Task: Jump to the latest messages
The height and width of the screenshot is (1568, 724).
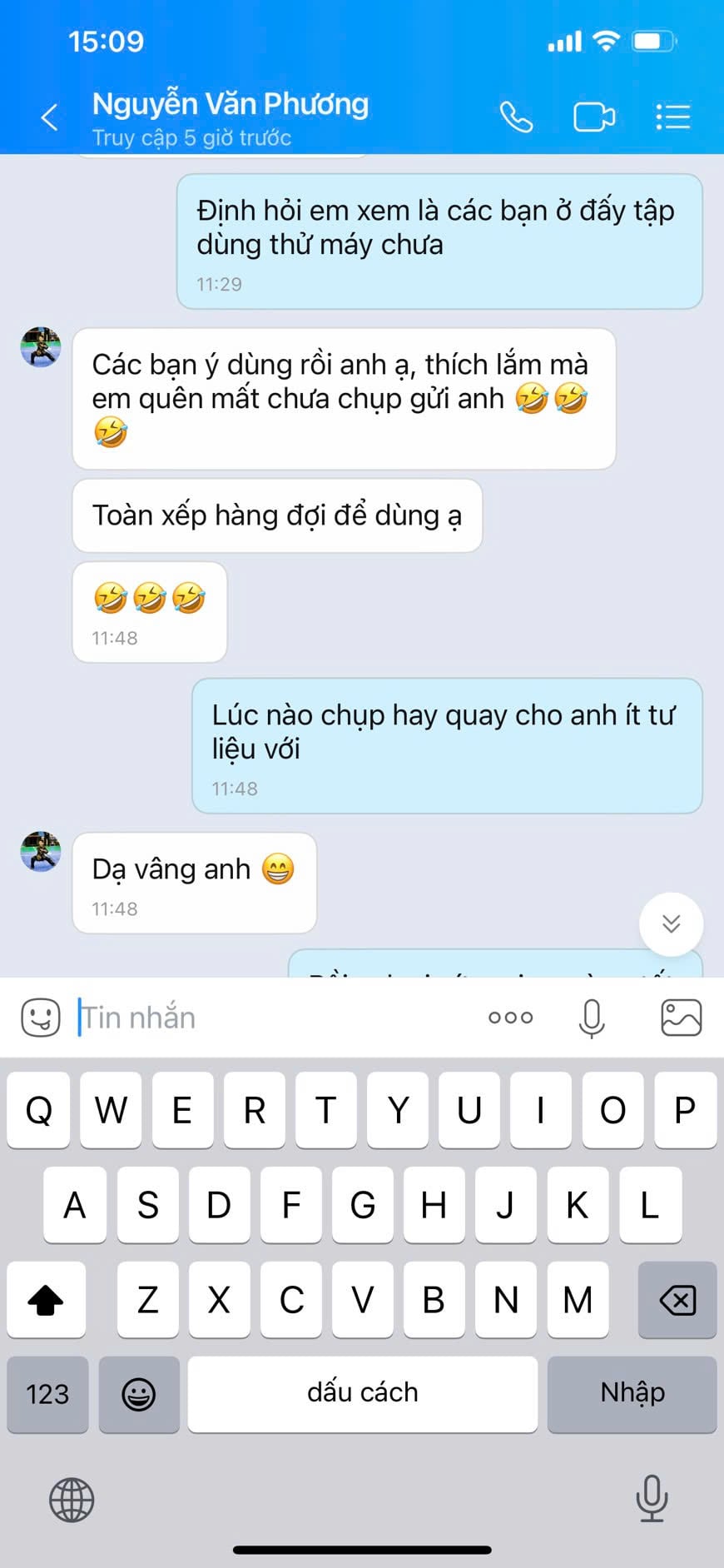Action: pyautogui.click(x=671, y=923)
